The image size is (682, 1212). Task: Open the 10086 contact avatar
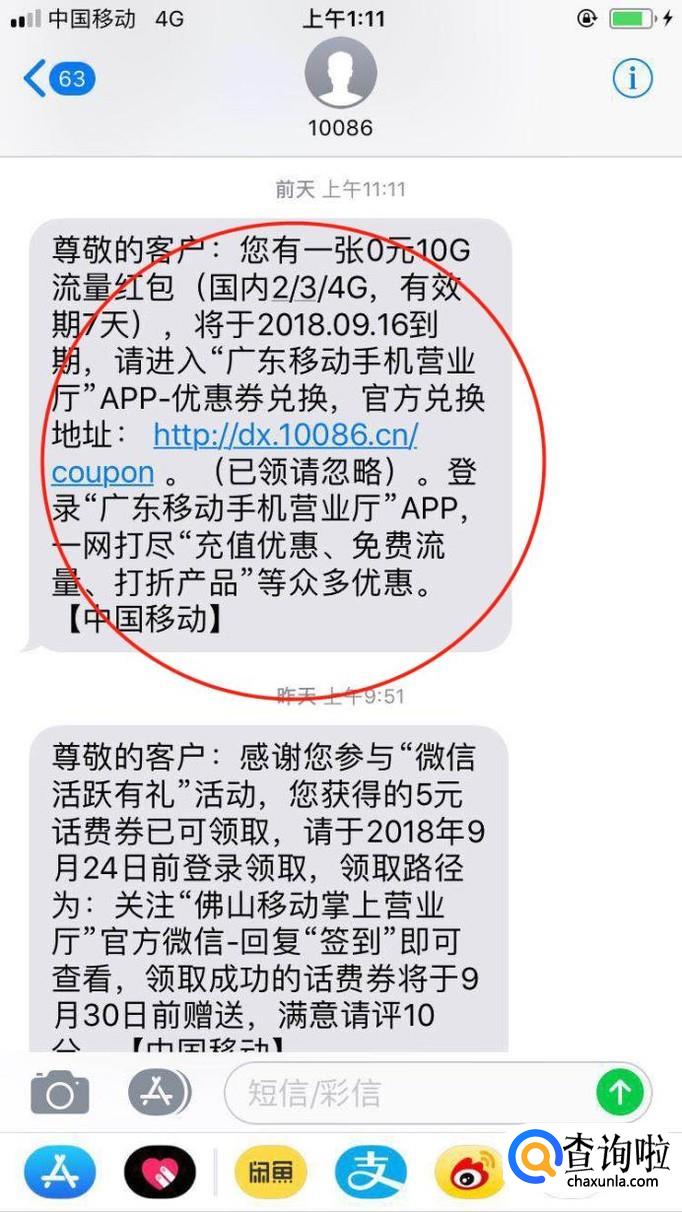click(x=341, y=72)
